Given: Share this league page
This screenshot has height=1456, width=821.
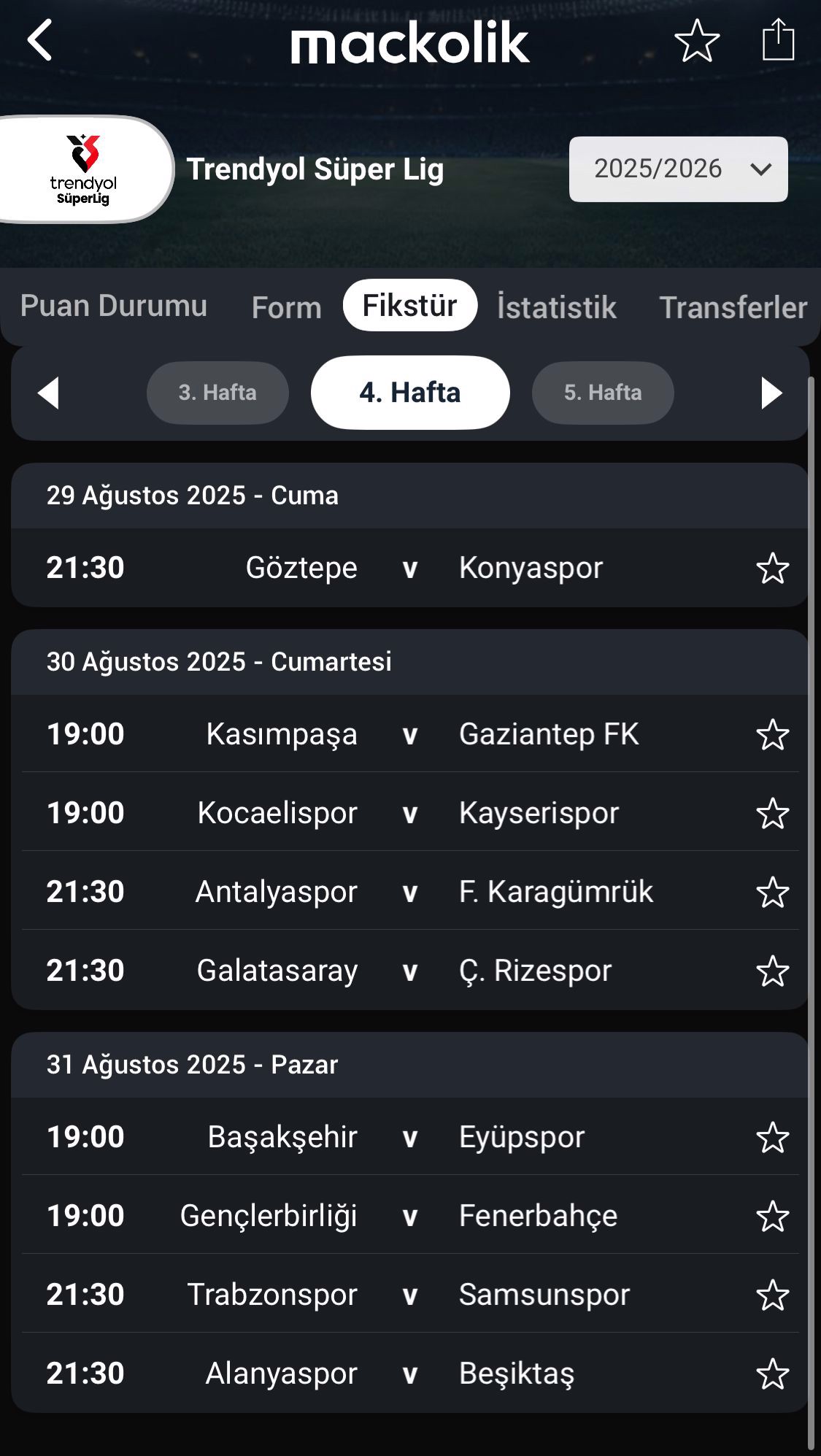Looking at the screenshot, I should [778, 39].
